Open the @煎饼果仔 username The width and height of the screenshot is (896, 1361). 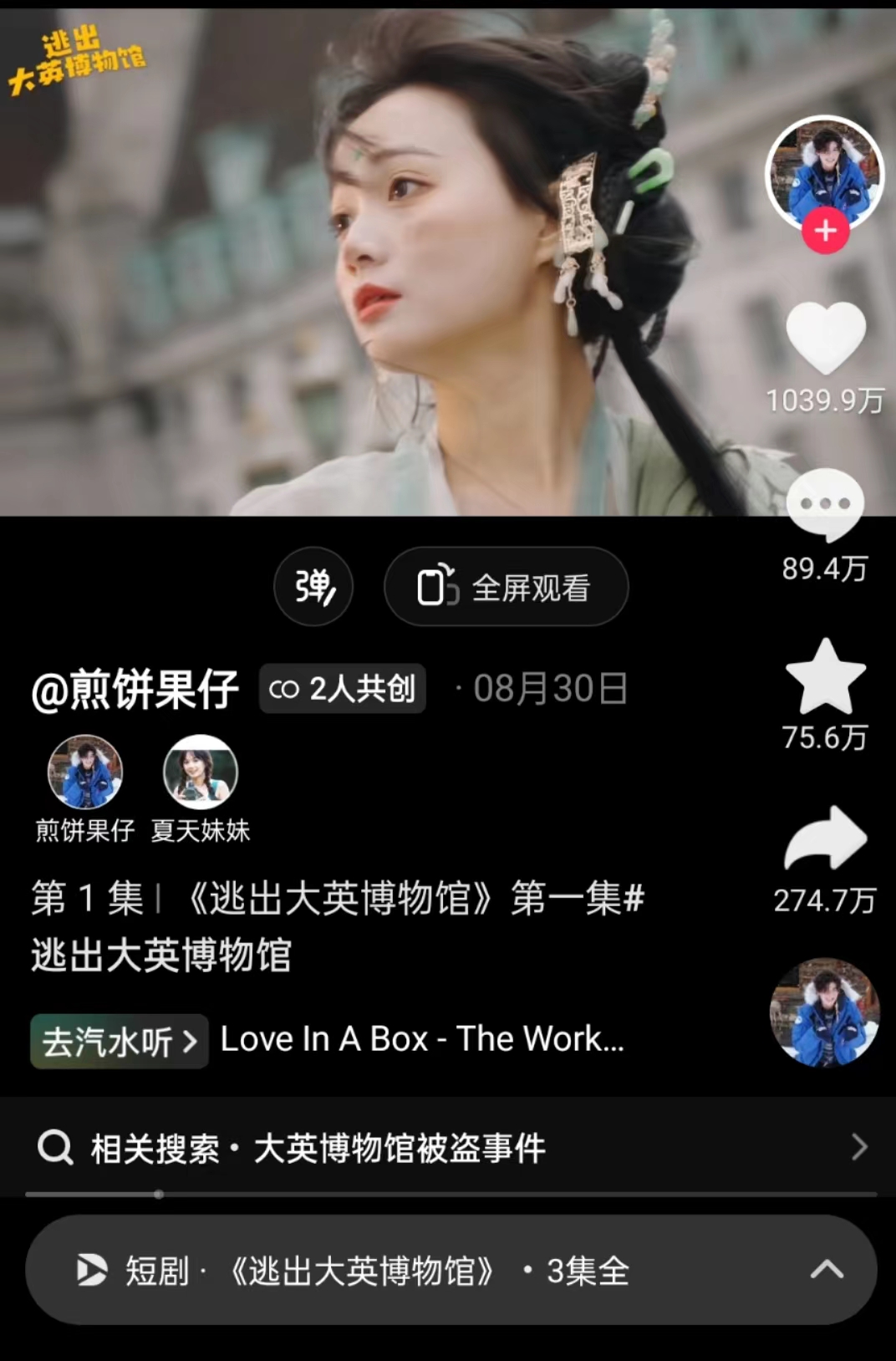(x=135, y=690)
